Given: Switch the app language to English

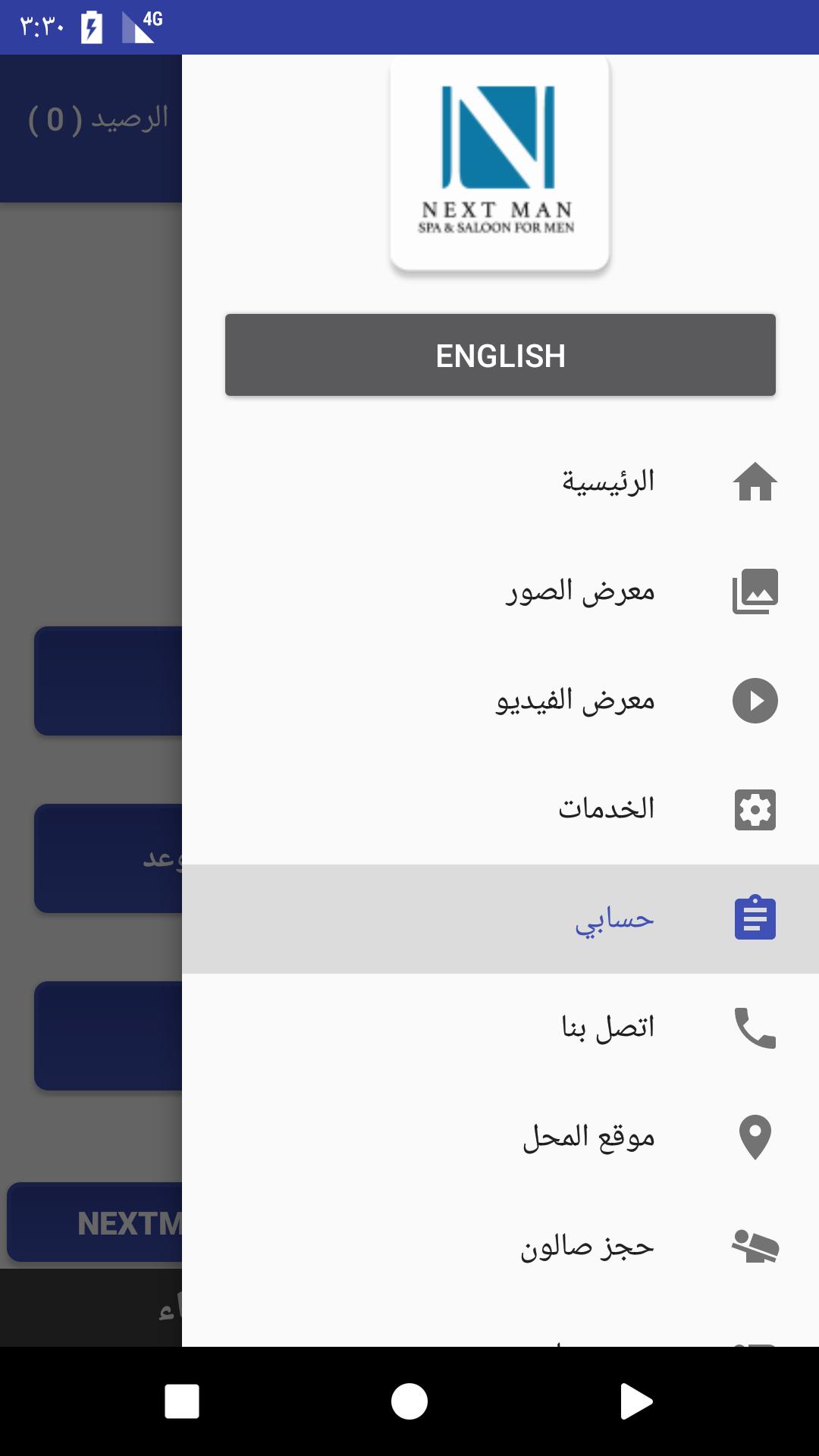Looking at the screenshot, I should (500, 355).
